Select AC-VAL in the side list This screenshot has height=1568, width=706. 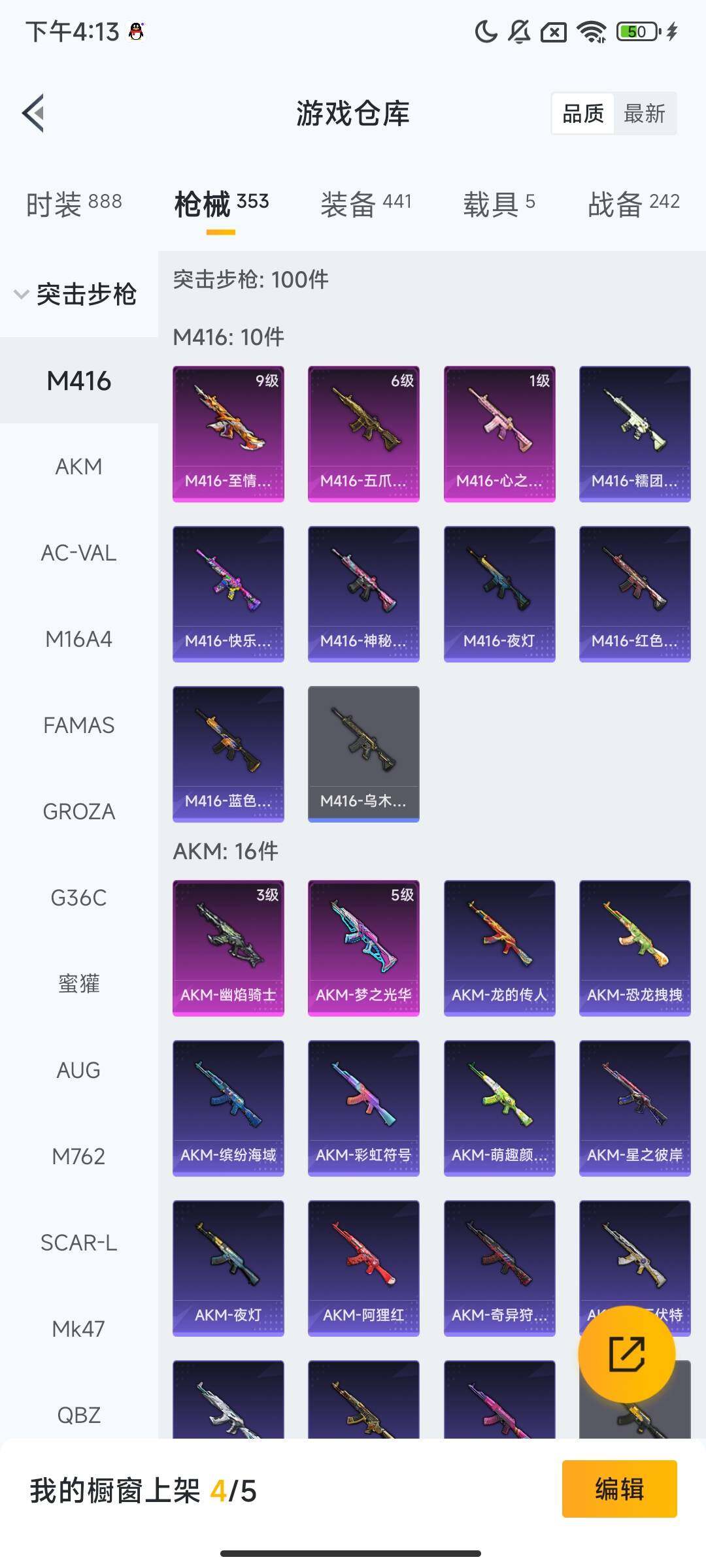click(x=78, y=553)
